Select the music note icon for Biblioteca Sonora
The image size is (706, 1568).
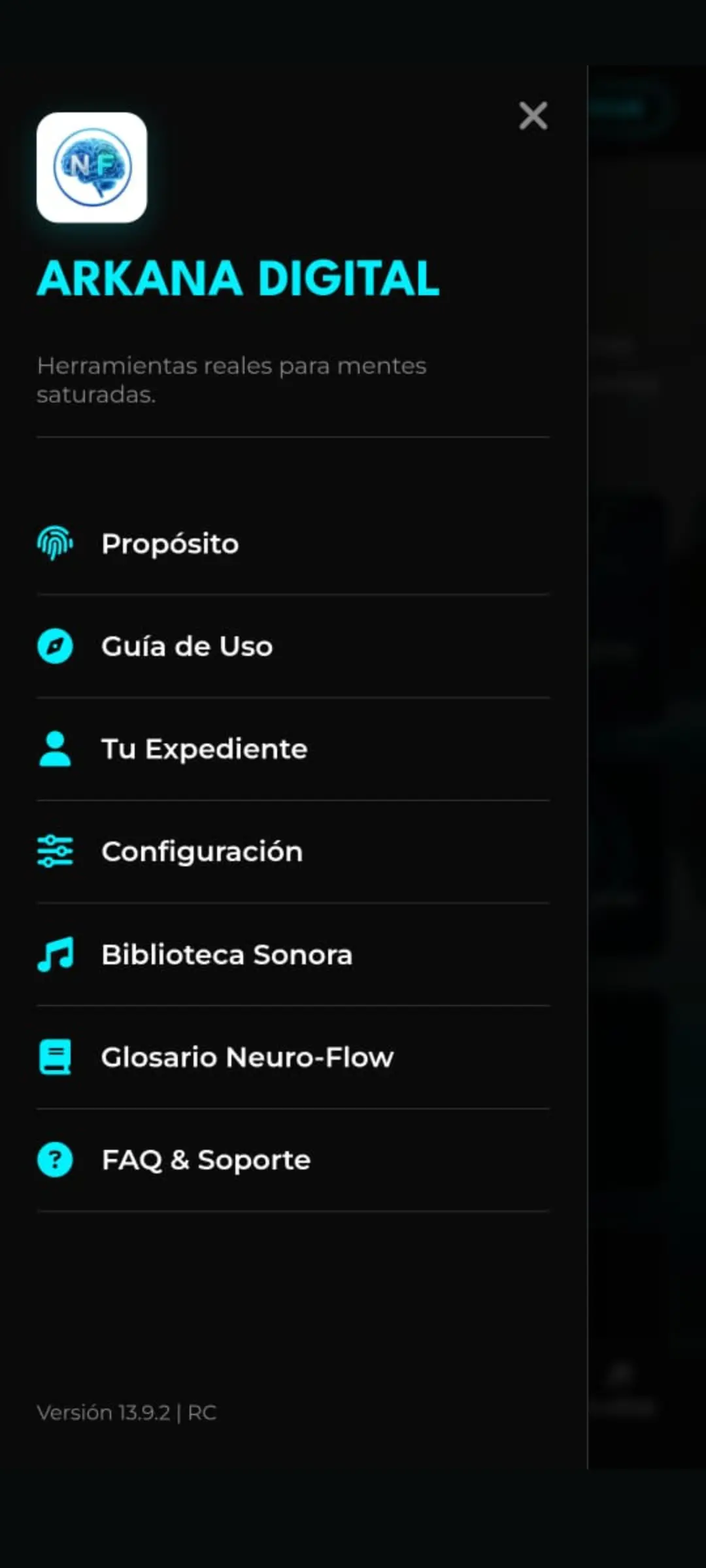(56, 955)
